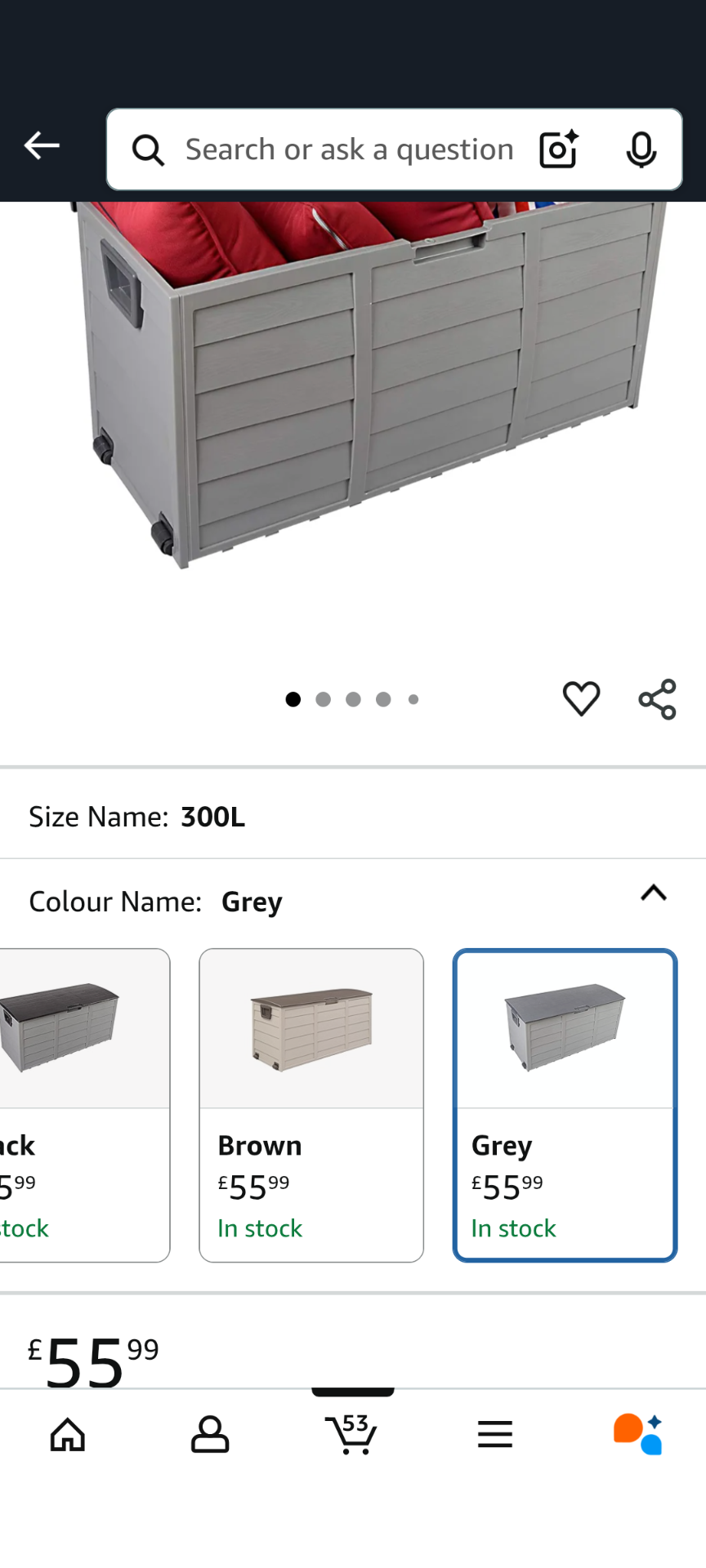Open the cart with 53 items
The image size is (706, 1568).
pos(352,1435)
